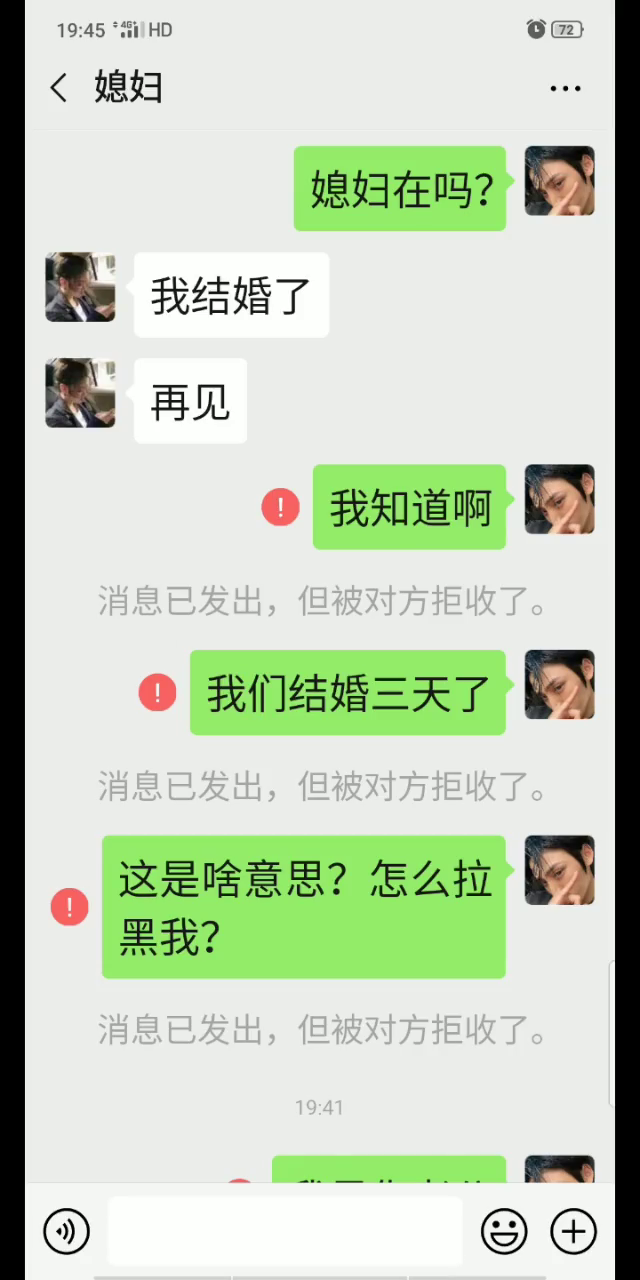Tap the failed icon beside 这是啥意思？怎么拉黑我？
The height and width of the screenshot is (1280, 640).
69,907
